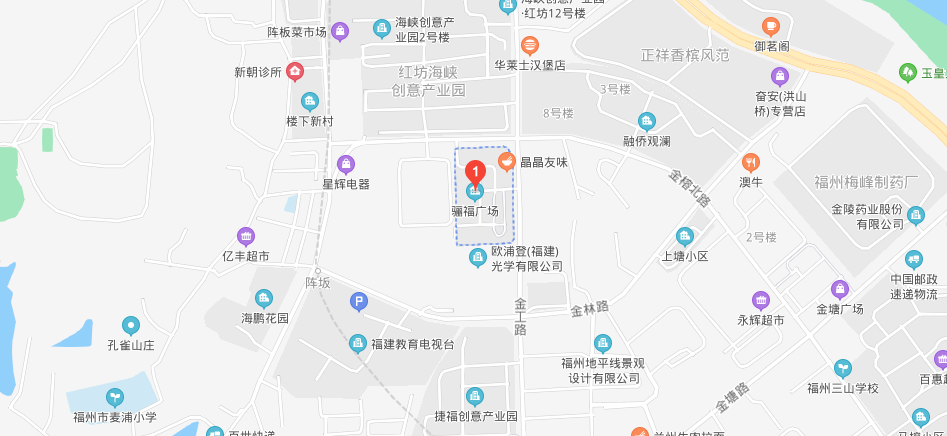The width and height of the screenshot is (947, 436).
Task: Open the 晶晶友味 restaurant marker
Action: 506,161
